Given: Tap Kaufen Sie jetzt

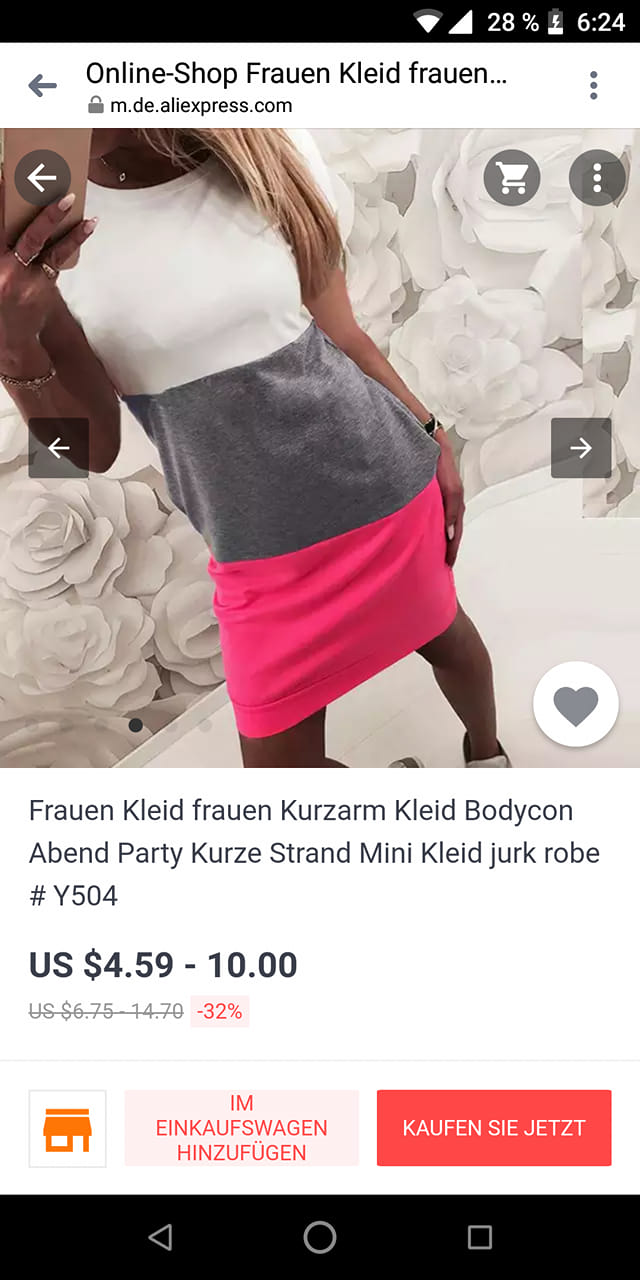Looking at the screenshot, I should coord(494,1128).
